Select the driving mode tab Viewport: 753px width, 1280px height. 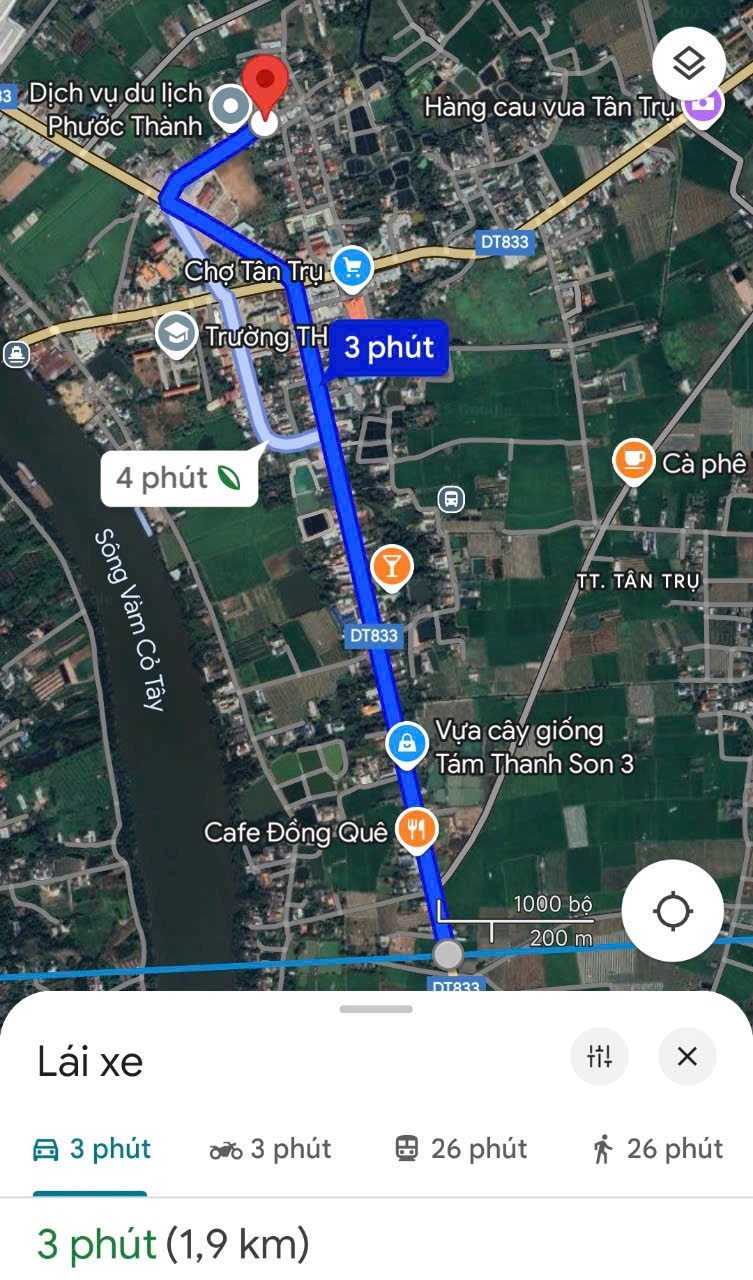coord(91,1149)
